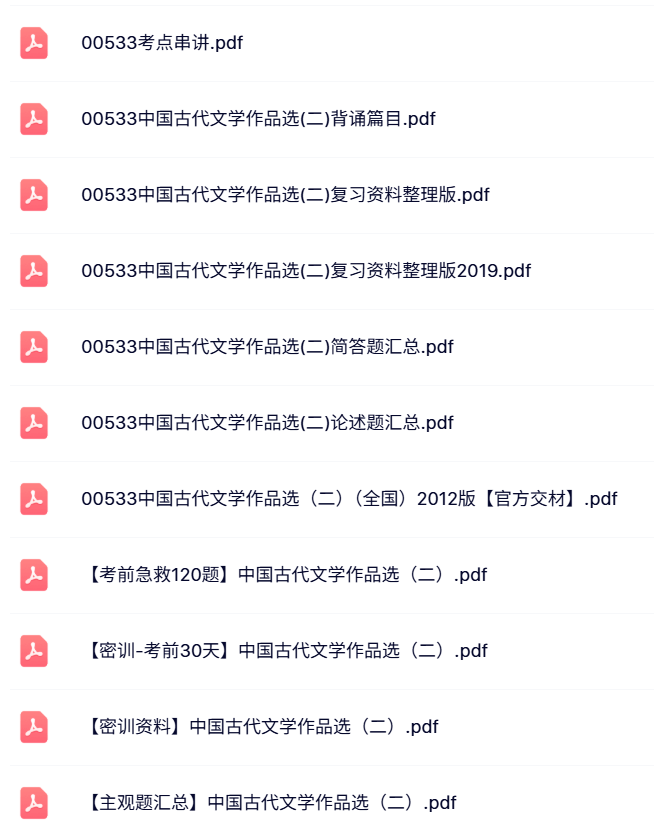Open the 简答题汇总 PDF

tap(267, 347)
